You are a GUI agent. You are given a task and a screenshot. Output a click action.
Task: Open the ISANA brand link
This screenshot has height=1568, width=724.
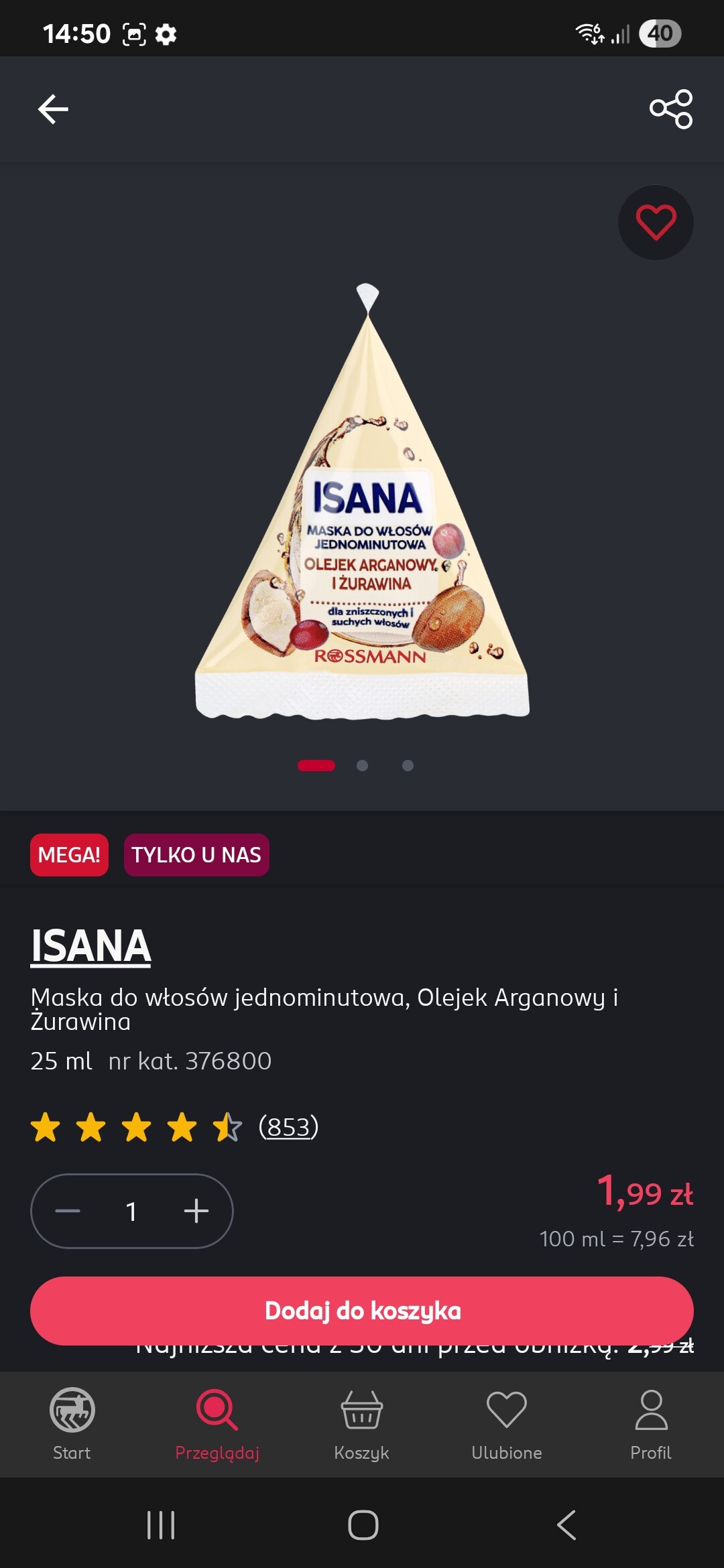coord(91,945)
